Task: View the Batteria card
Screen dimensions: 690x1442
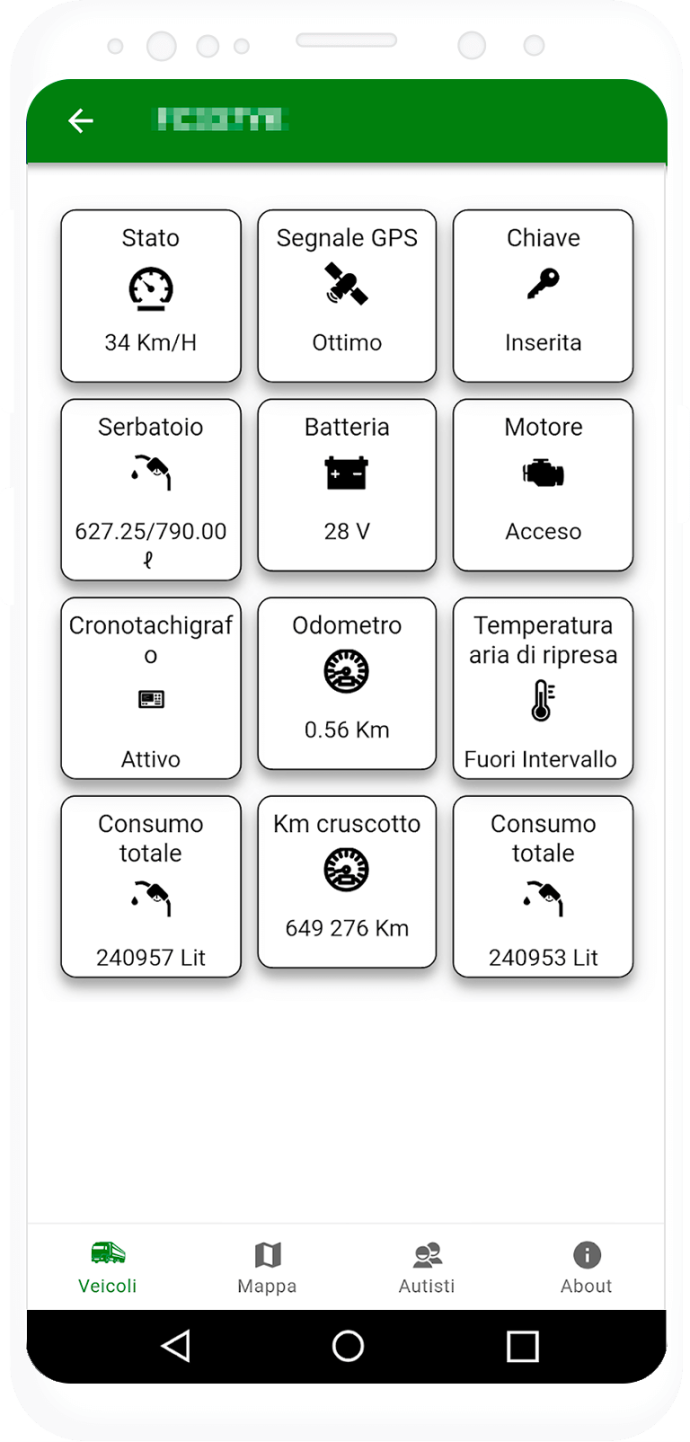Action: tap(347, 485)
